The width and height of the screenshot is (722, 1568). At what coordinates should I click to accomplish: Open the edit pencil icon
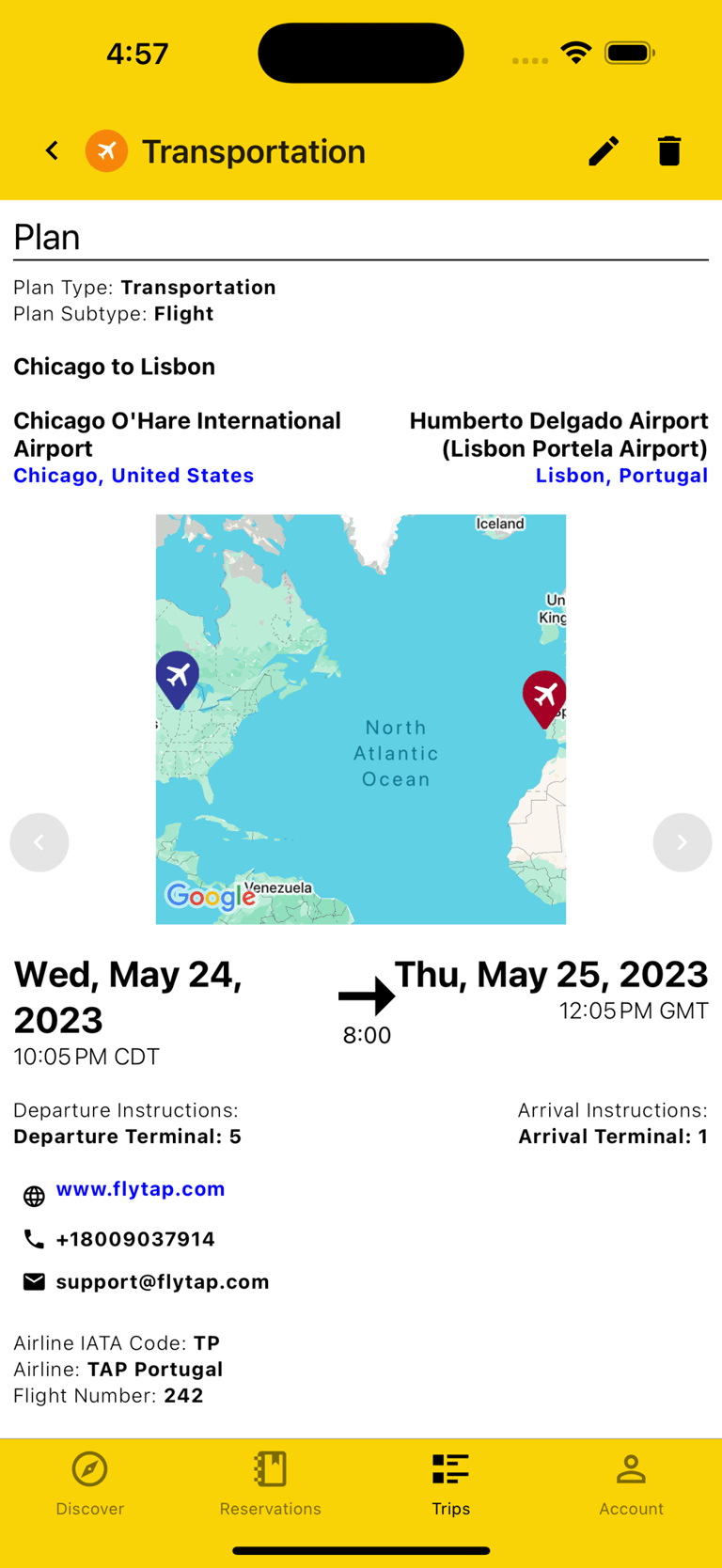[x=603, y=150]
